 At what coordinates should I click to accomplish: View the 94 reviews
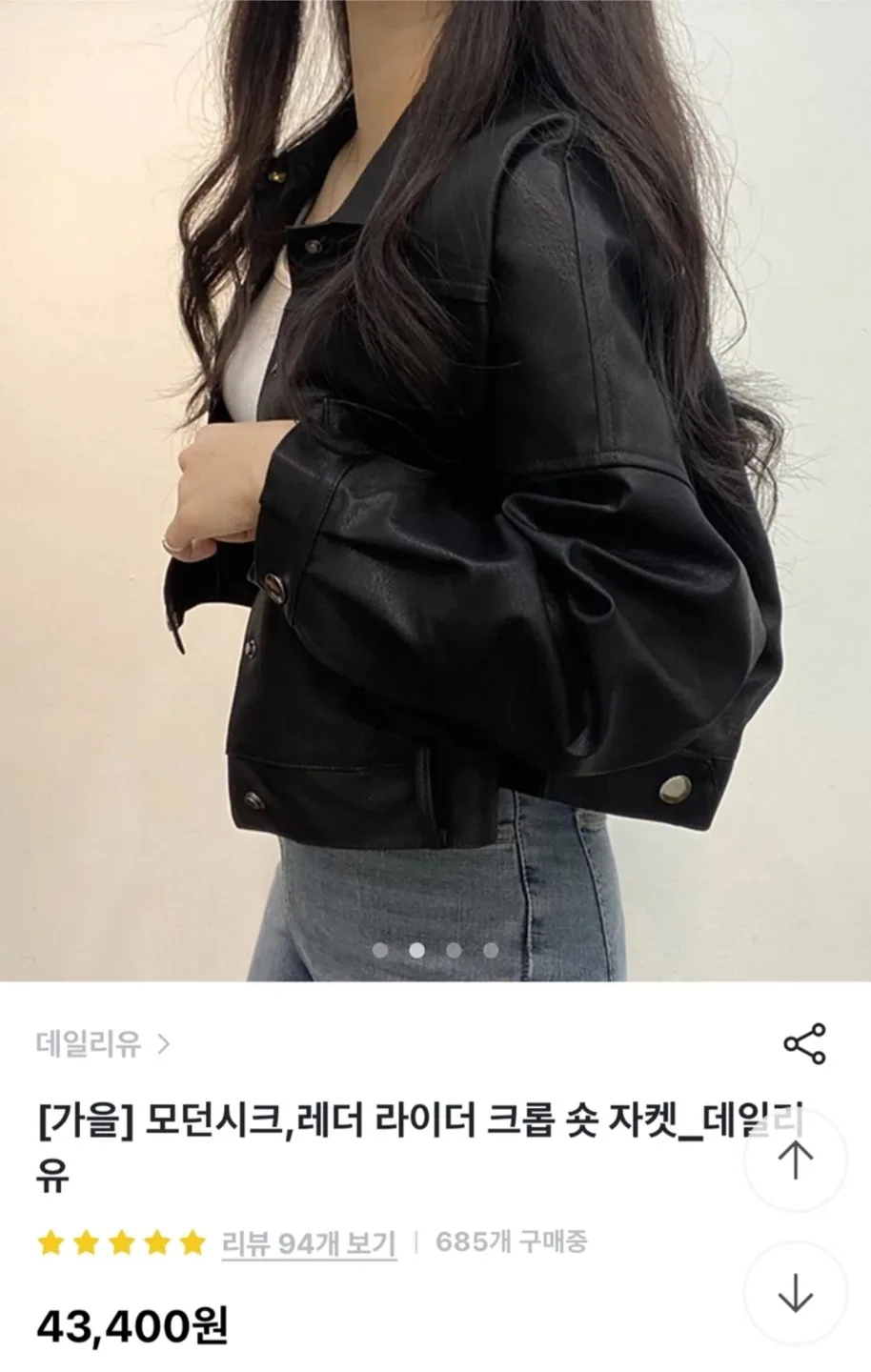point(309,1242)
